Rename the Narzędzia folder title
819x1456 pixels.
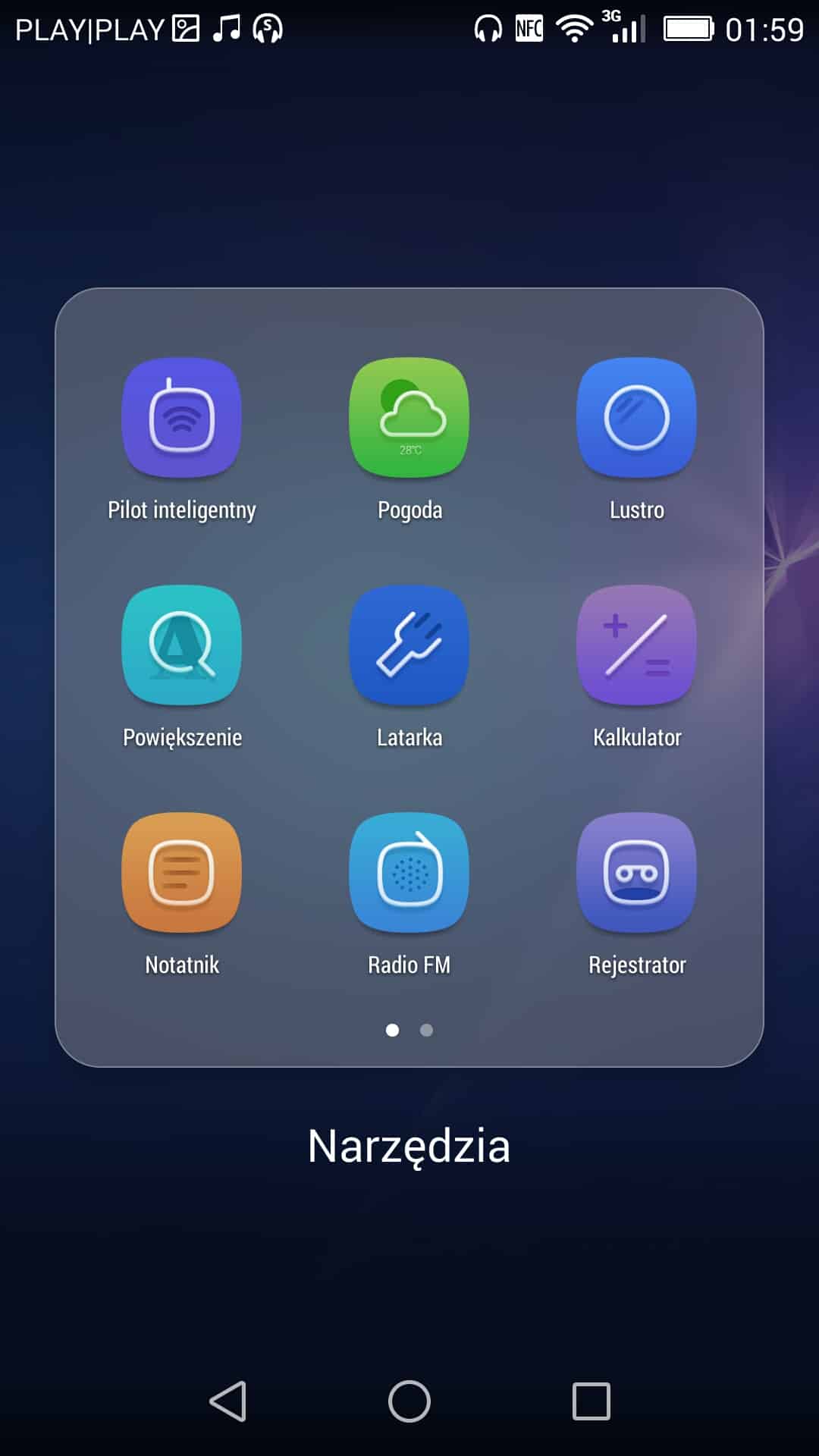(x=409, y=1146)
